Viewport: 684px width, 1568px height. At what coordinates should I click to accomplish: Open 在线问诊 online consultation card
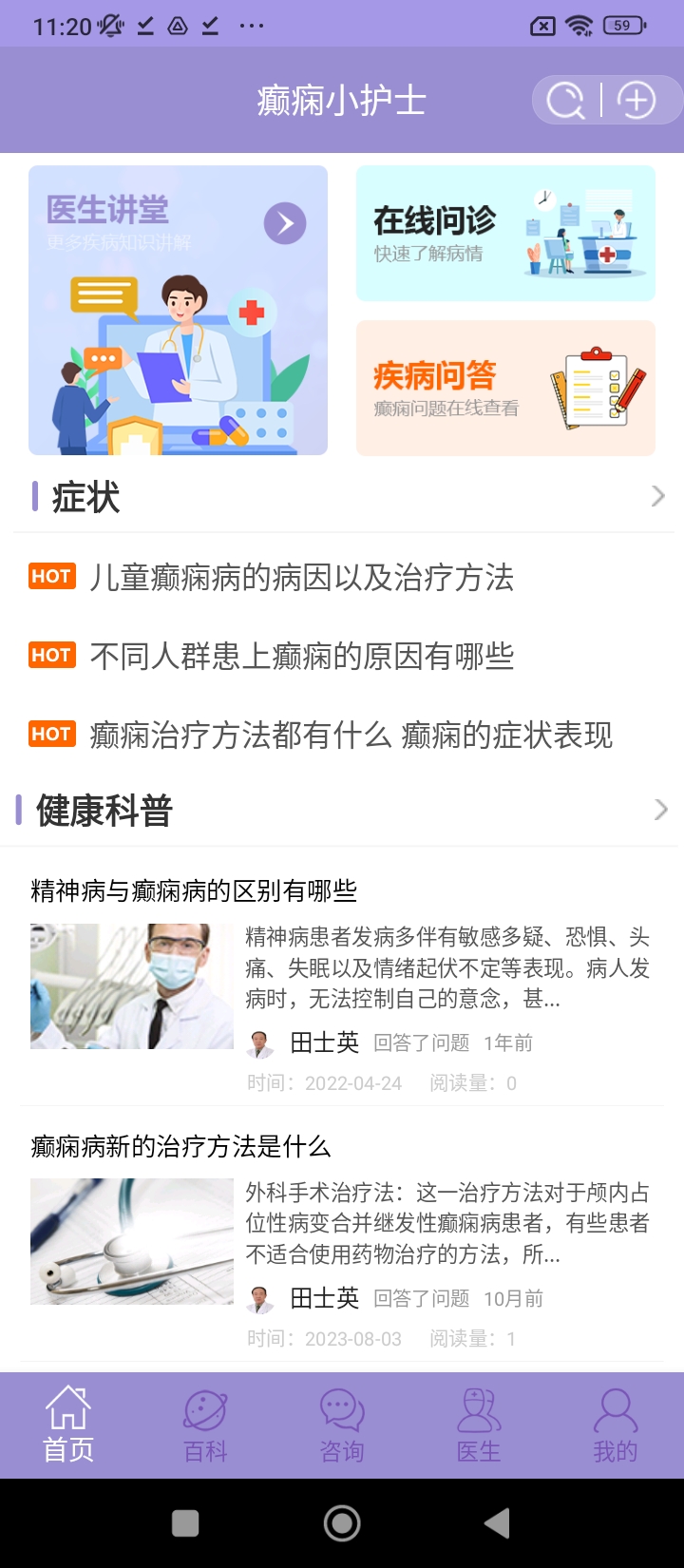pyautogui.click(x=505, y=234)
